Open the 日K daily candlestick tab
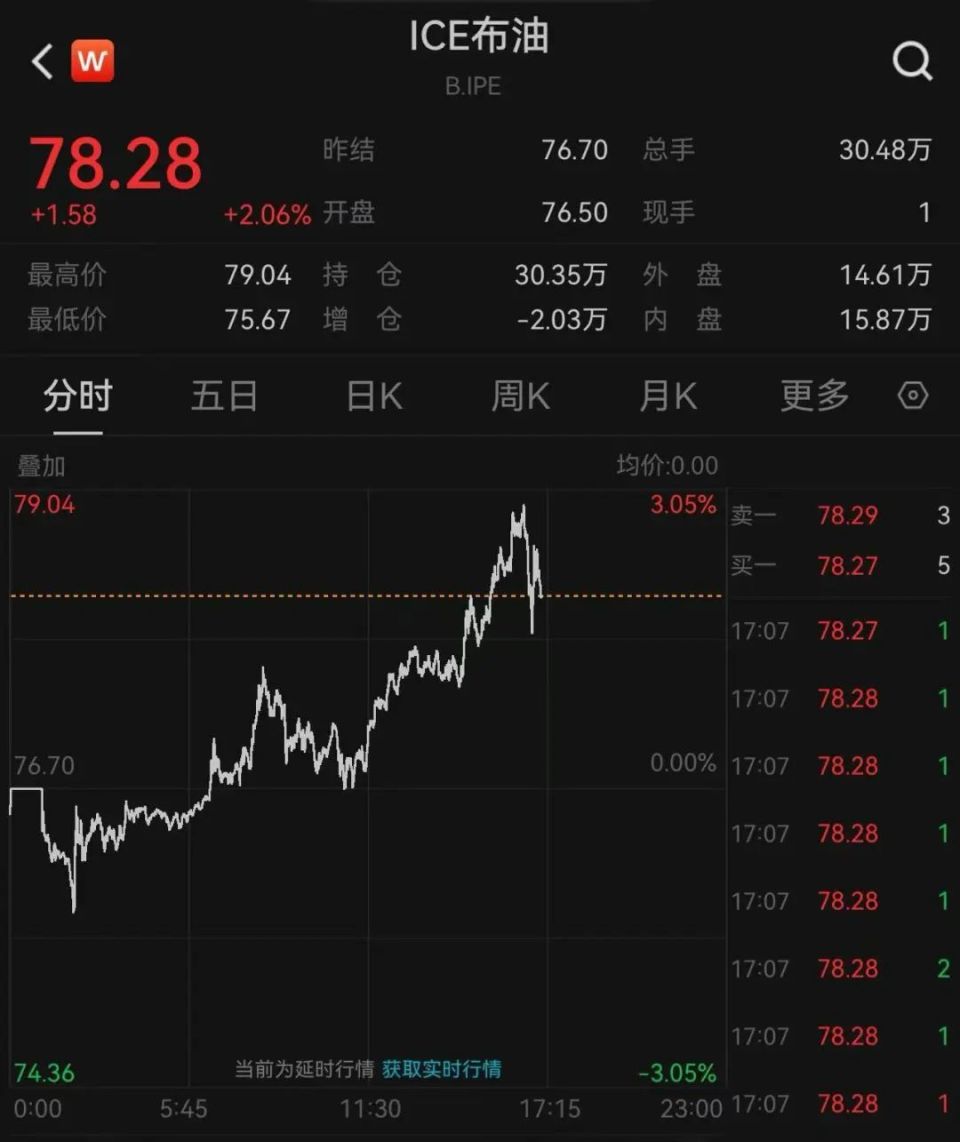Viewport: 960px width, 1142px height. 372,396
